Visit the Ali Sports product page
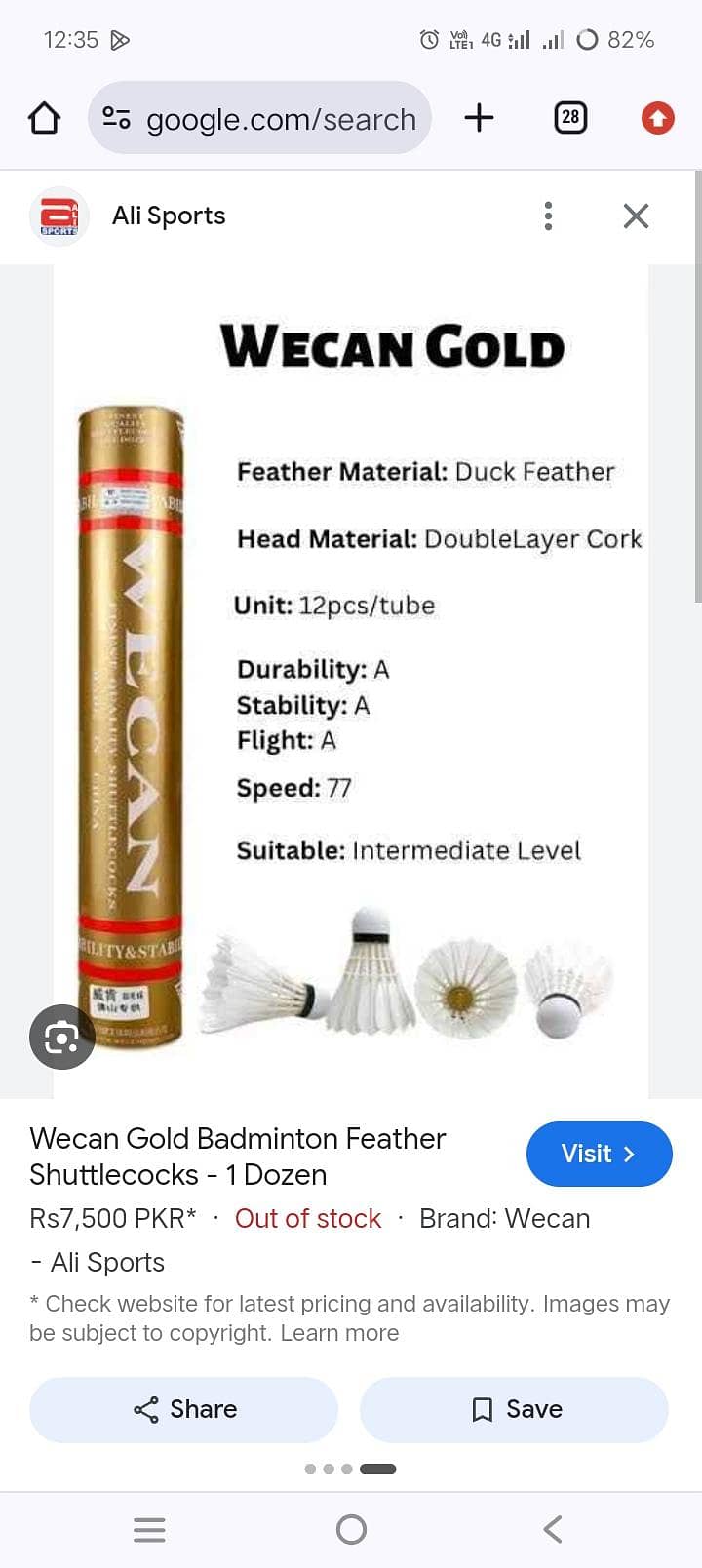Viewport: 702px width, 1568px height. (x=599, y=1154)
